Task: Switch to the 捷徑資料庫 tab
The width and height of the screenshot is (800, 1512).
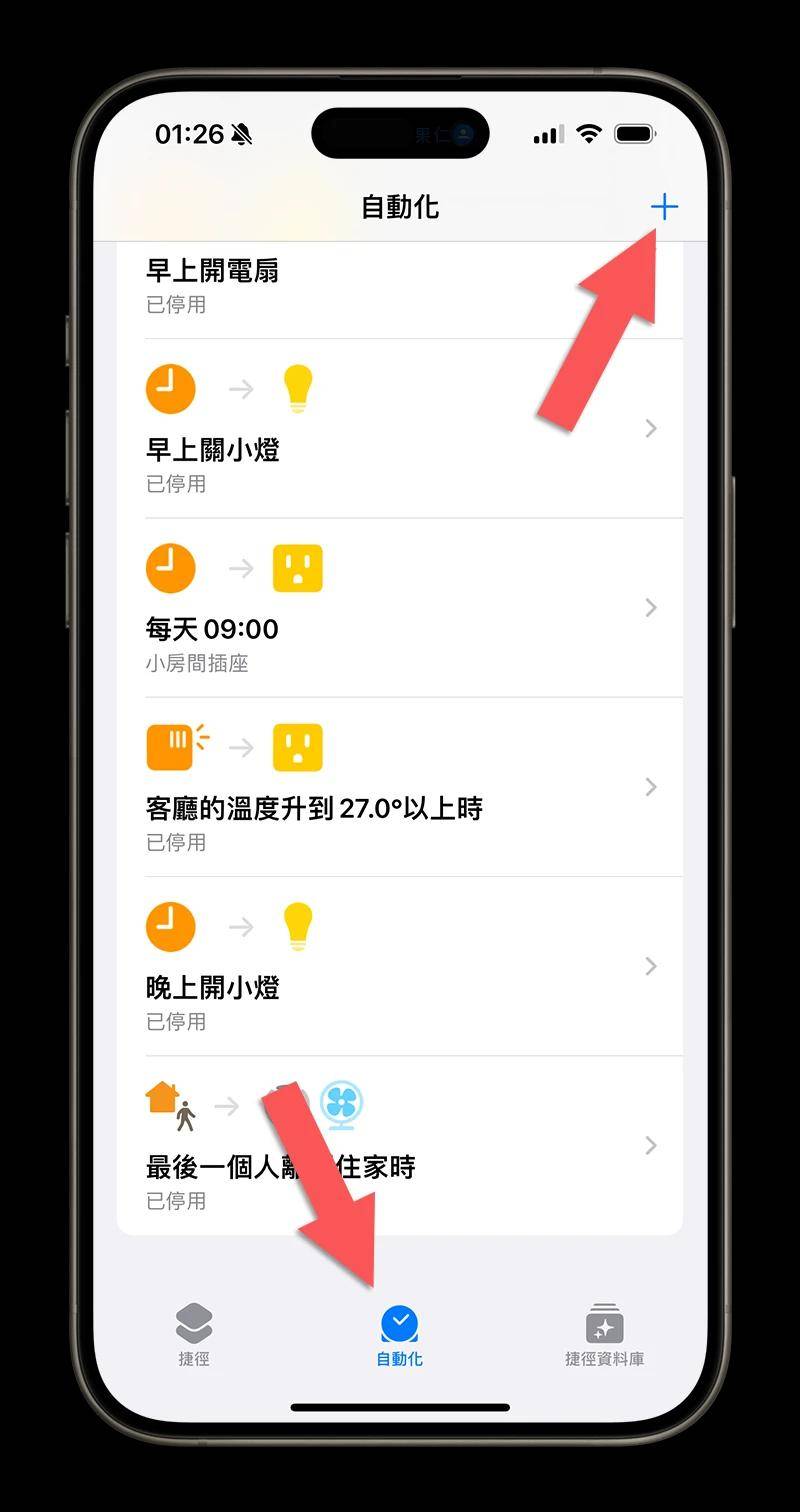Action: (604, 1335)
